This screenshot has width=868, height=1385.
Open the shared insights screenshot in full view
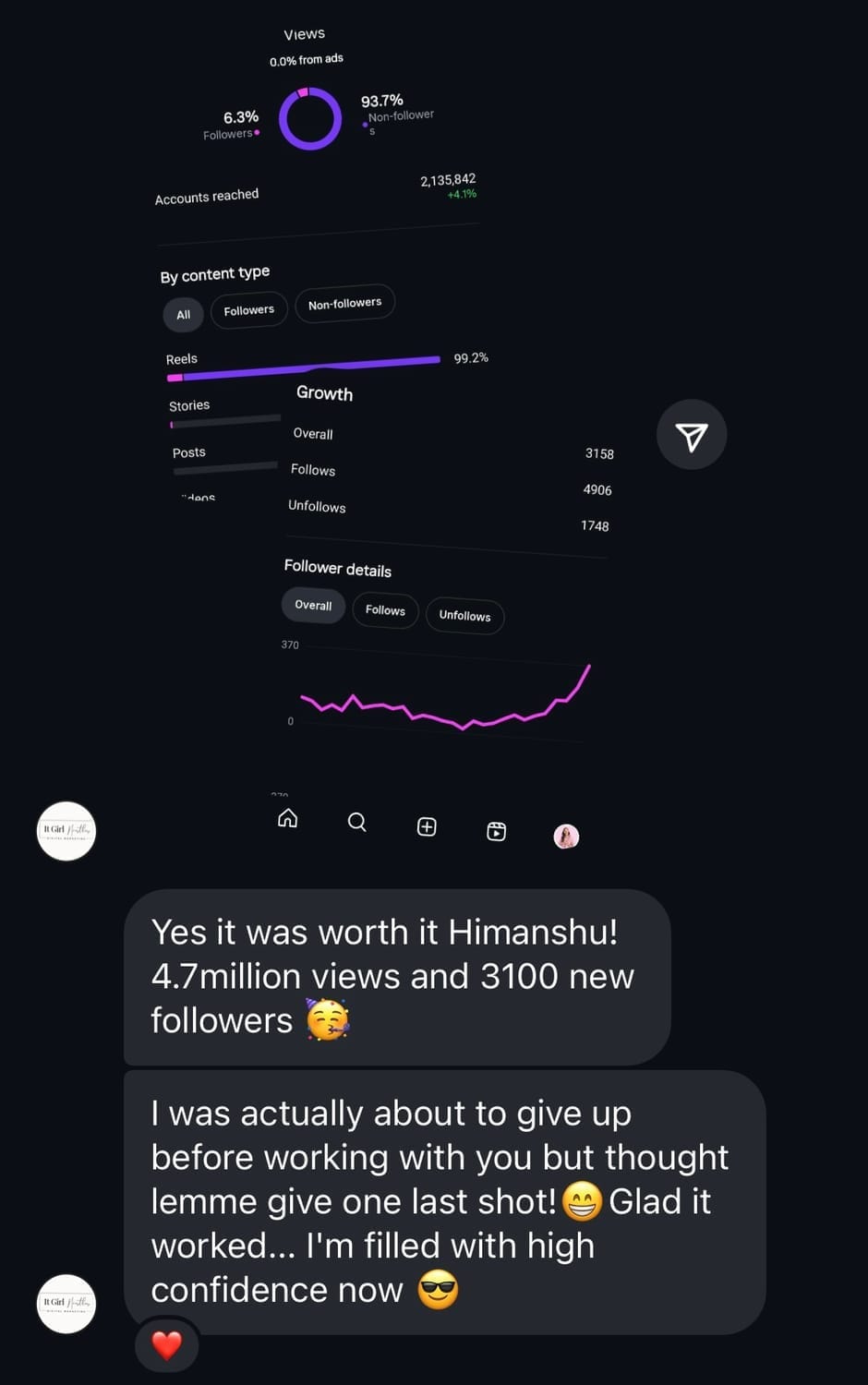(x=388, y=415)
